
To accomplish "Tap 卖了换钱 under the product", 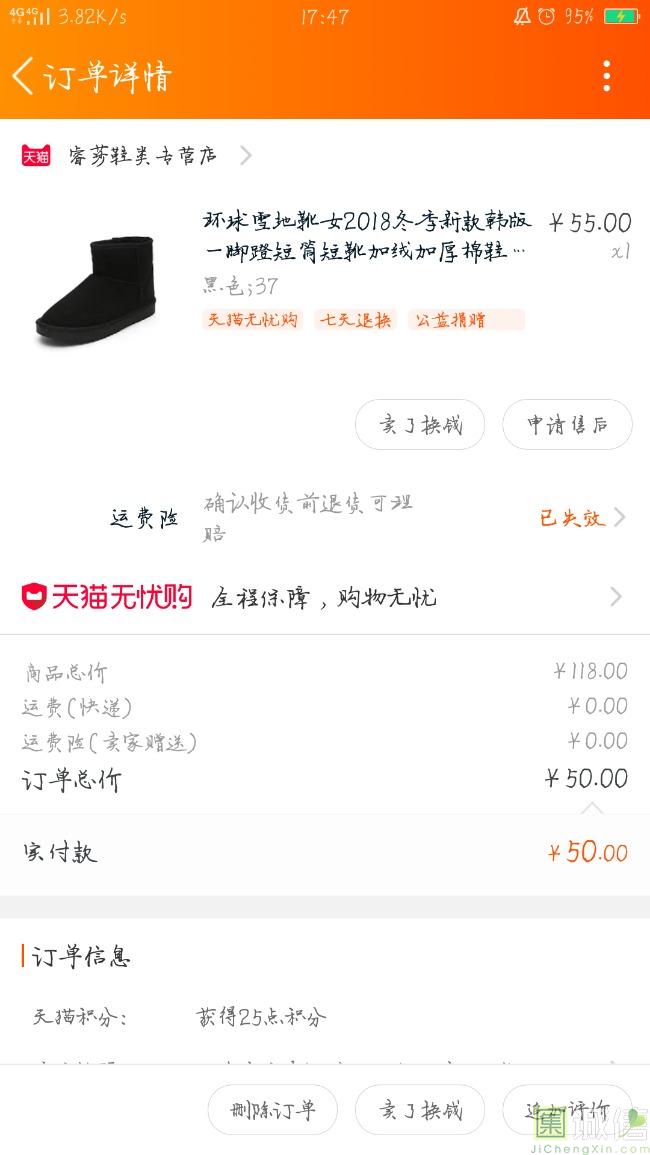I will click(x=420, y=424).
